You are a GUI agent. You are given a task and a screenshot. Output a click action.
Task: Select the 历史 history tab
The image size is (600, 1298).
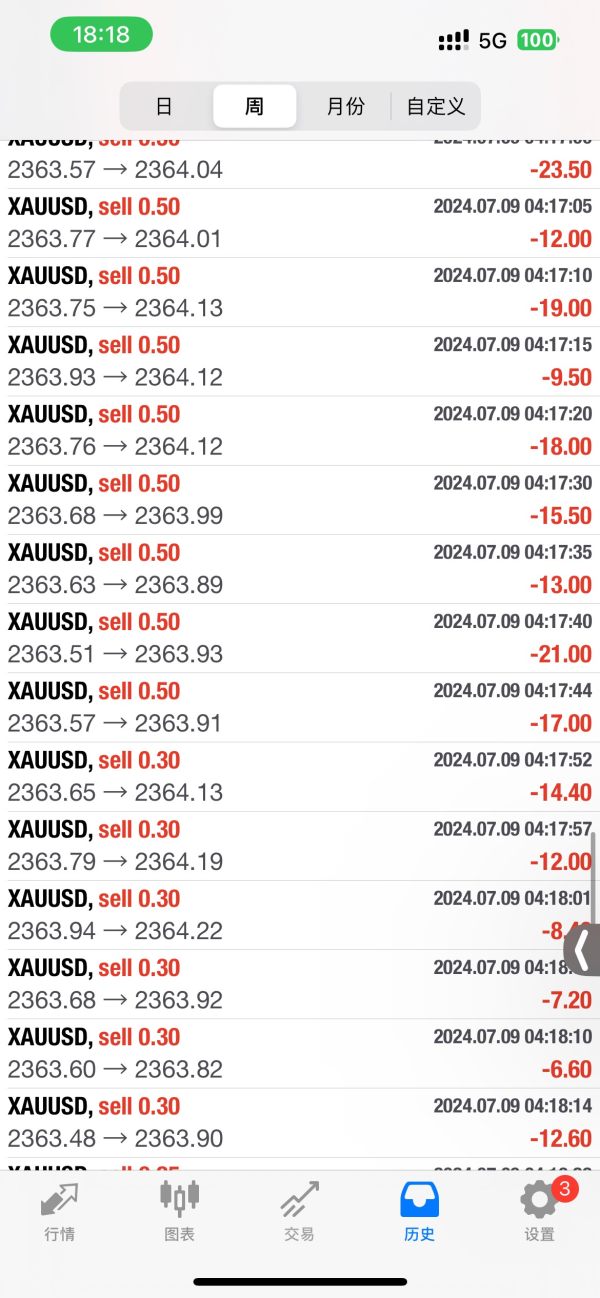coord(420,1210)
